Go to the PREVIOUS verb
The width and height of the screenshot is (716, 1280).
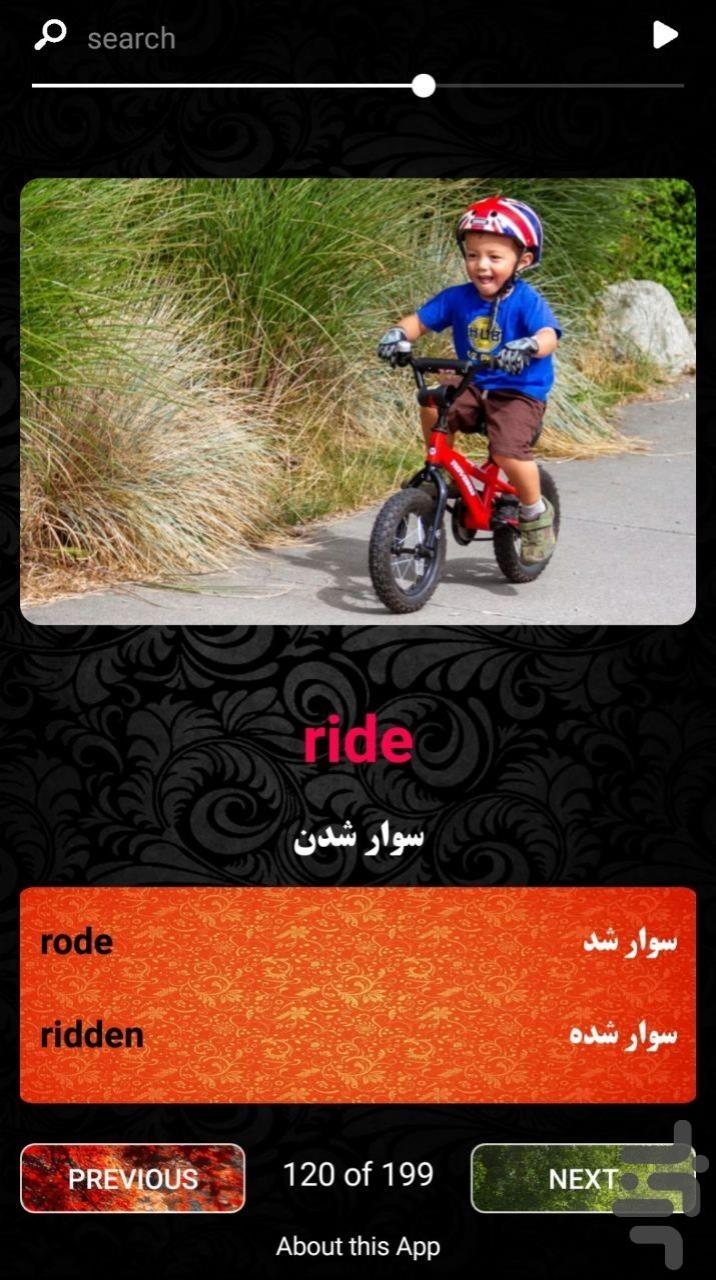[133, 1178]
